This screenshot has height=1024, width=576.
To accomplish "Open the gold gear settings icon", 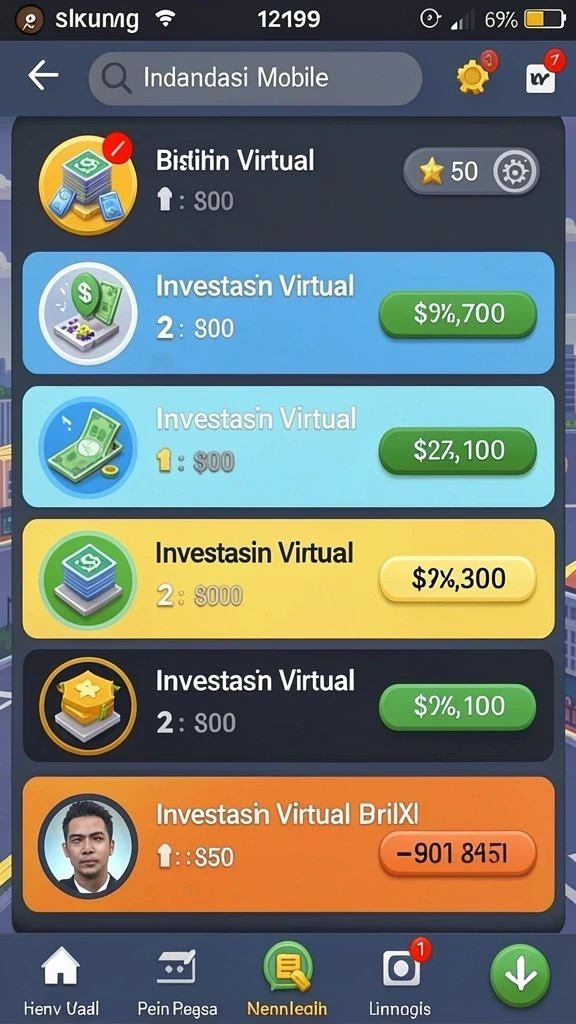I will [x=473, y=76].
